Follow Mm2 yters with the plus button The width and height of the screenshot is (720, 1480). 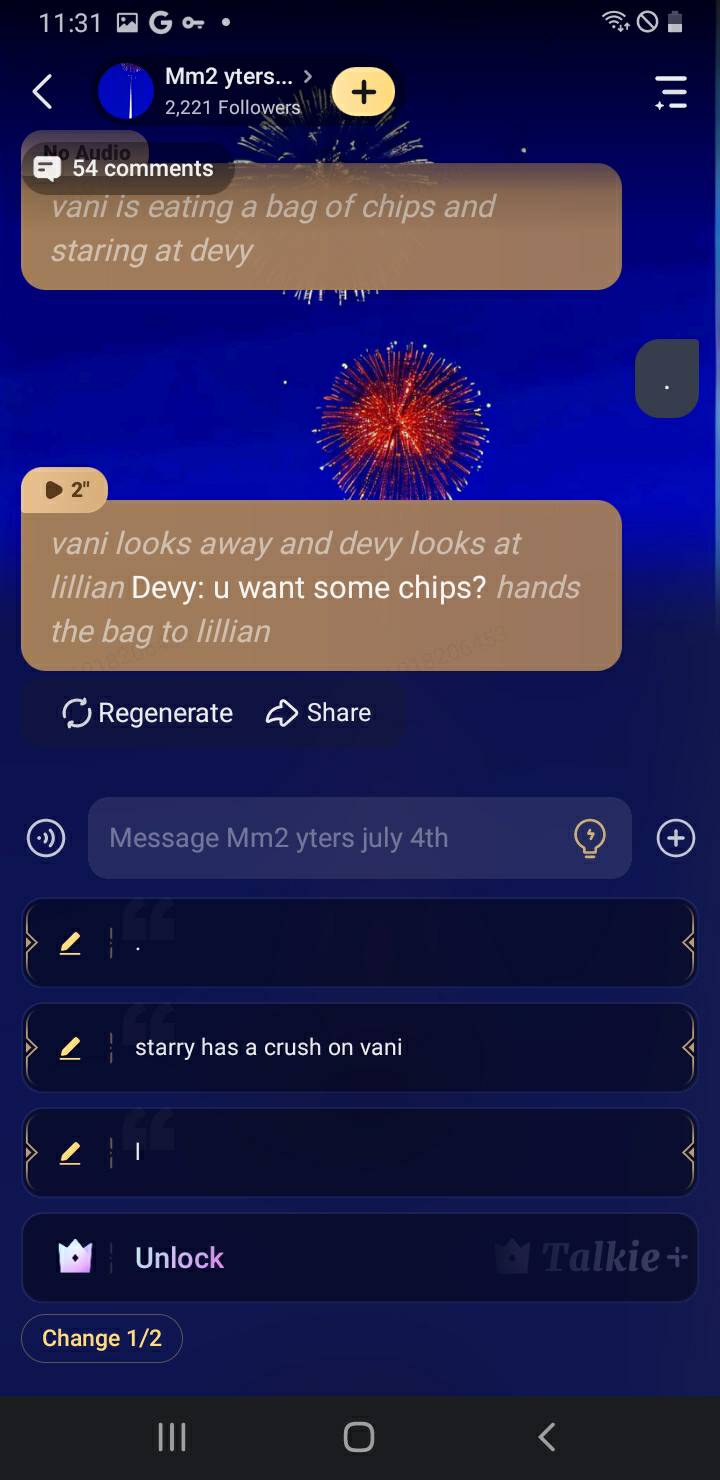coord(363,92)
